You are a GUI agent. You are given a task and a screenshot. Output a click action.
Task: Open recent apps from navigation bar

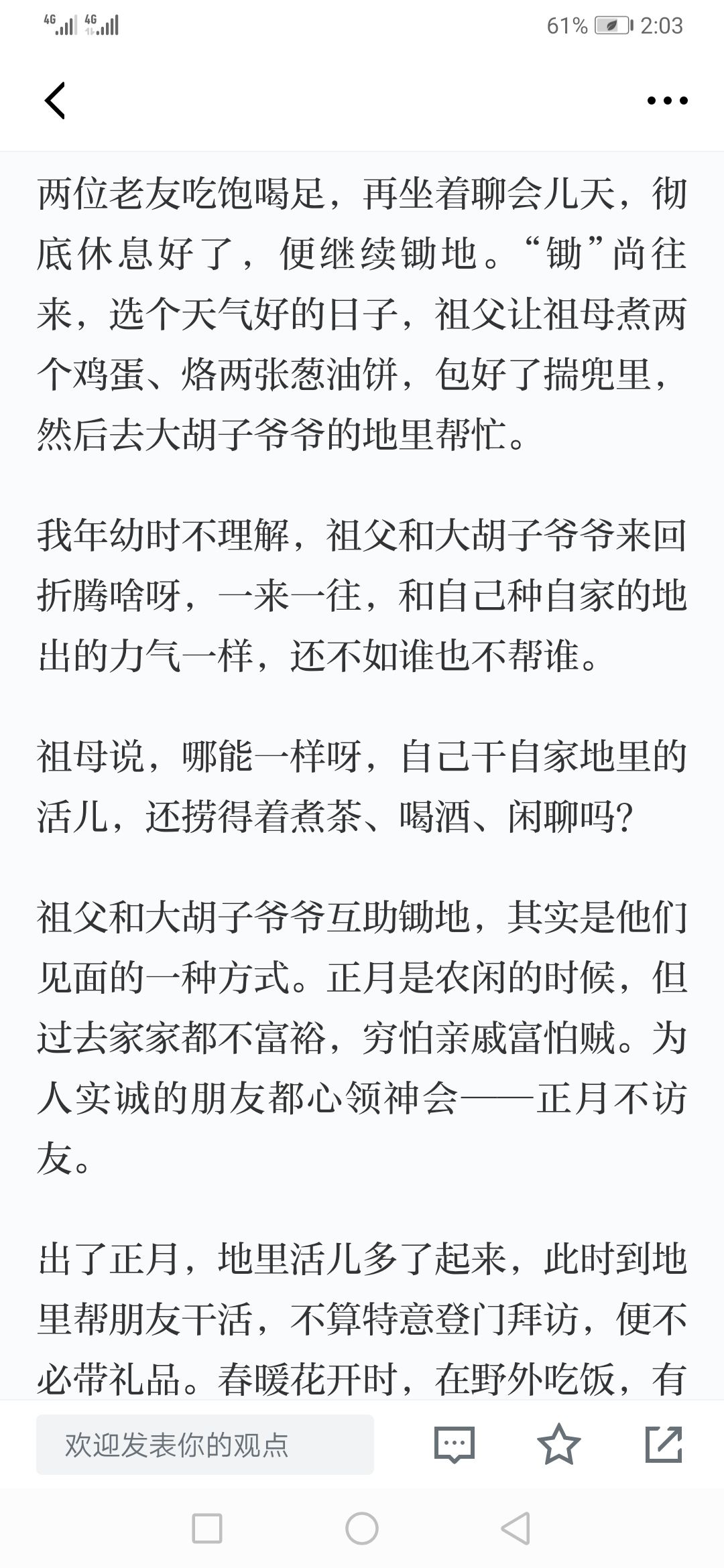pyautogui.click(x=207, y=1529)
